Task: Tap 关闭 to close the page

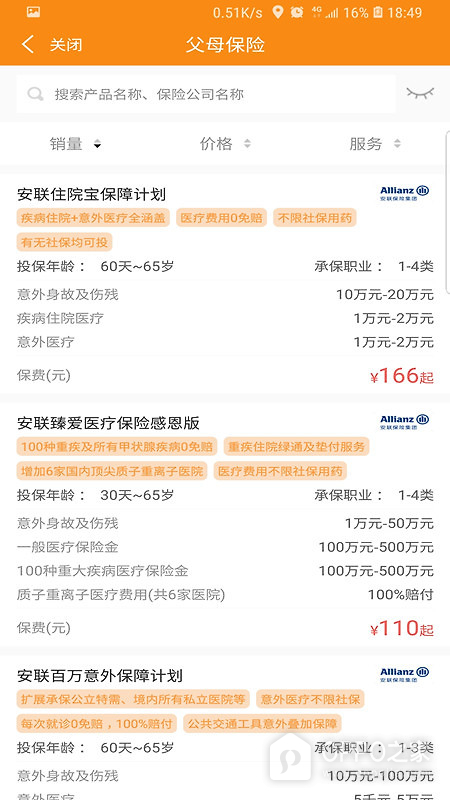Action: coord(66,45)
